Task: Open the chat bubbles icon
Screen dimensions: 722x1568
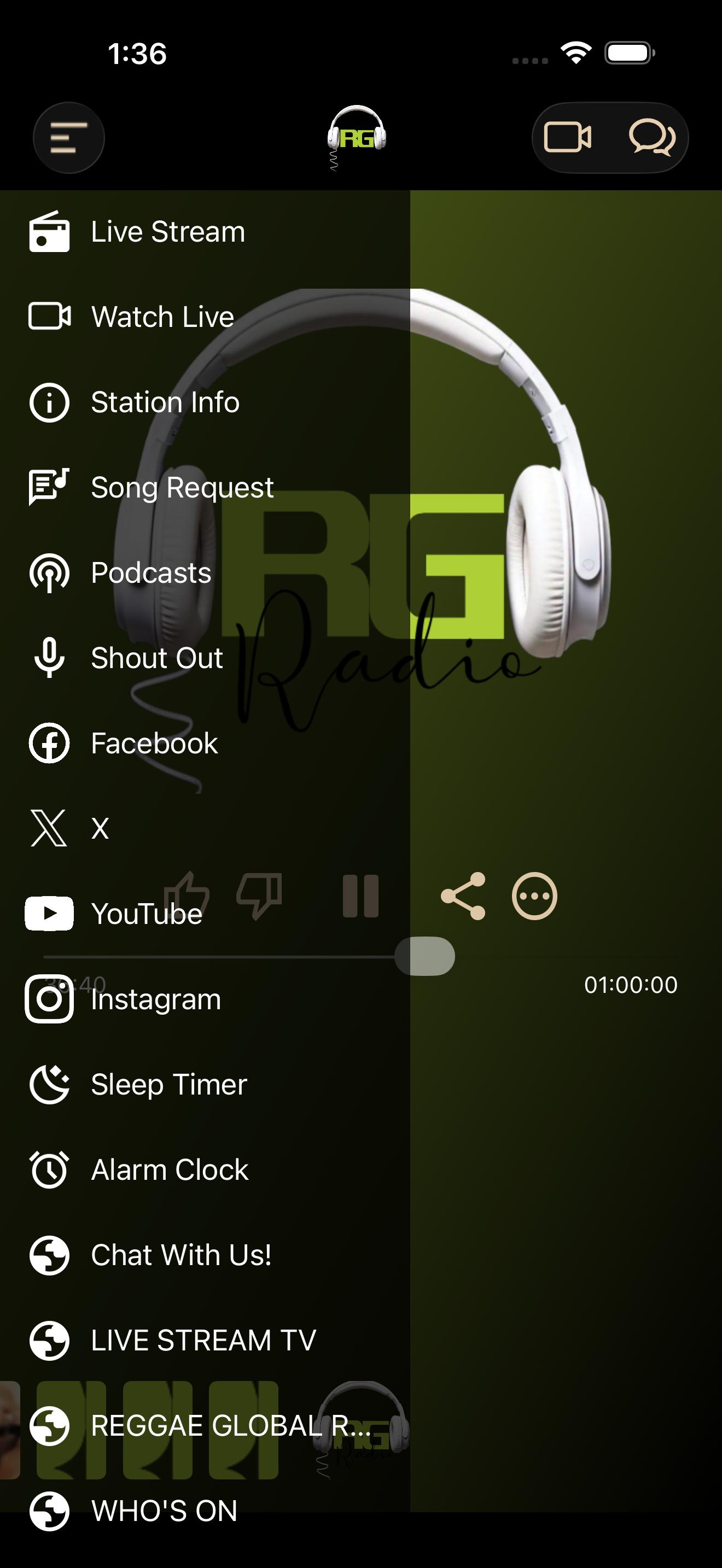Action: click(652, 137)
